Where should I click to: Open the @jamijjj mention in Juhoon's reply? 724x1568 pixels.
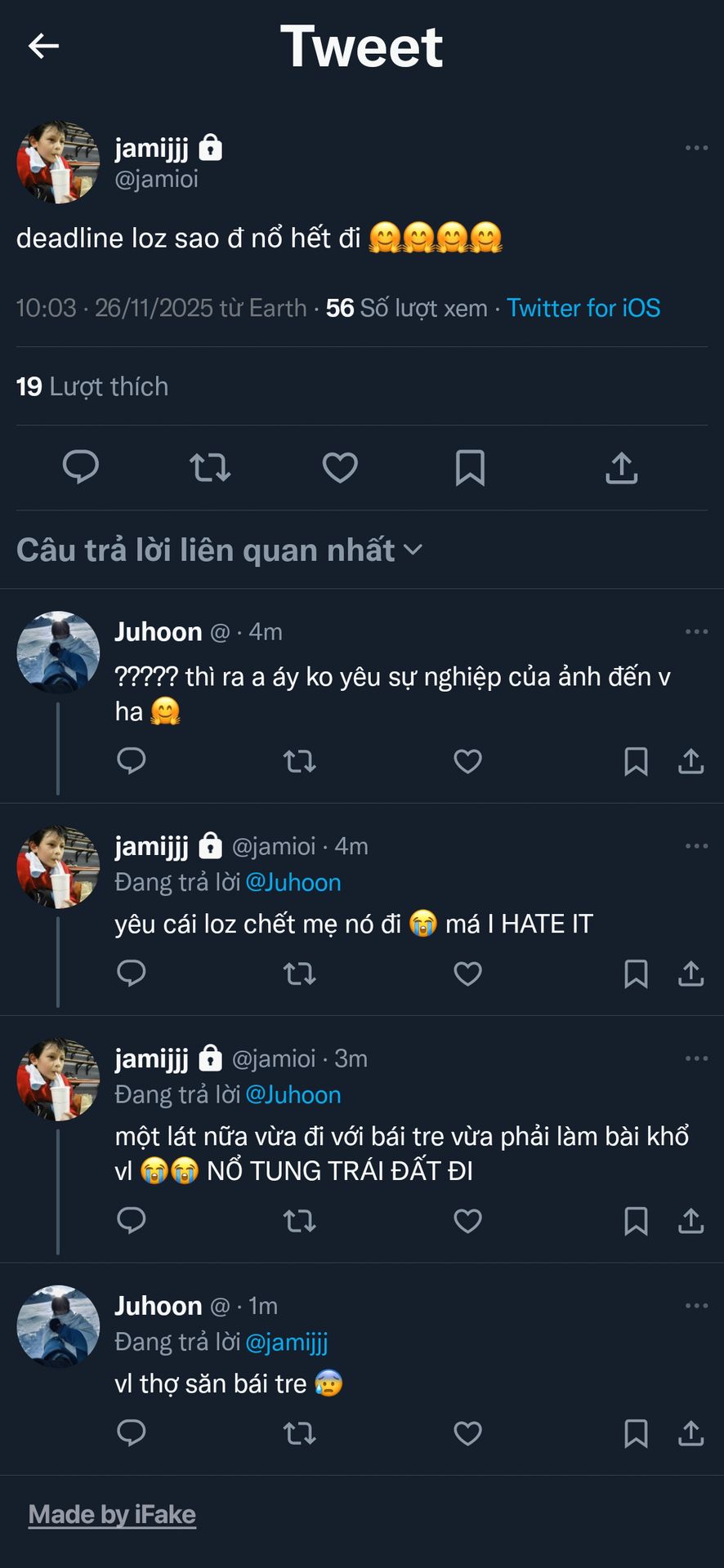[x=286, y=1342]
